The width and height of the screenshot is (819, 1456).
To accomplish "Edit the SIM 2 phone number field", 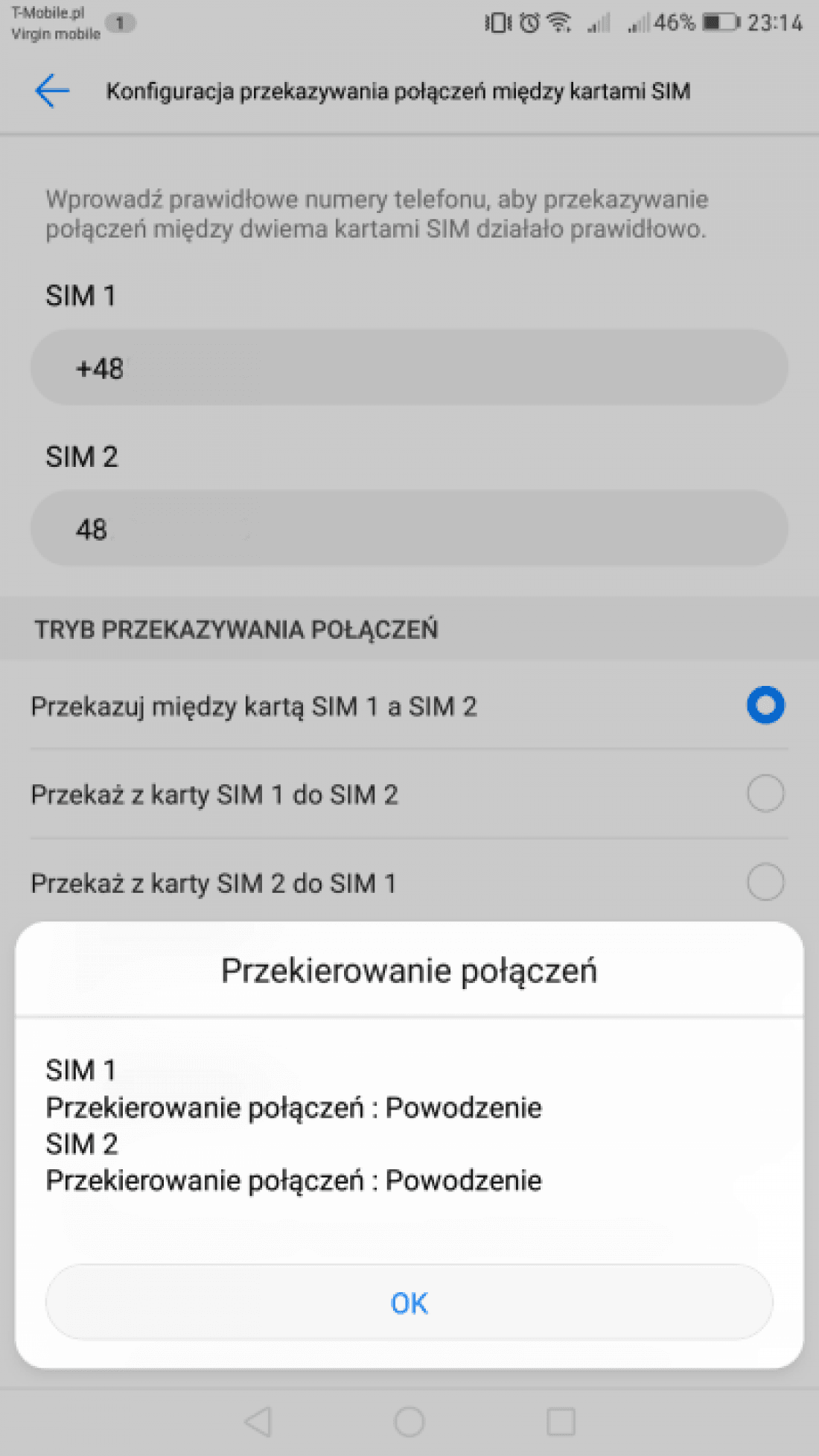I will click(x=409, y=528).
